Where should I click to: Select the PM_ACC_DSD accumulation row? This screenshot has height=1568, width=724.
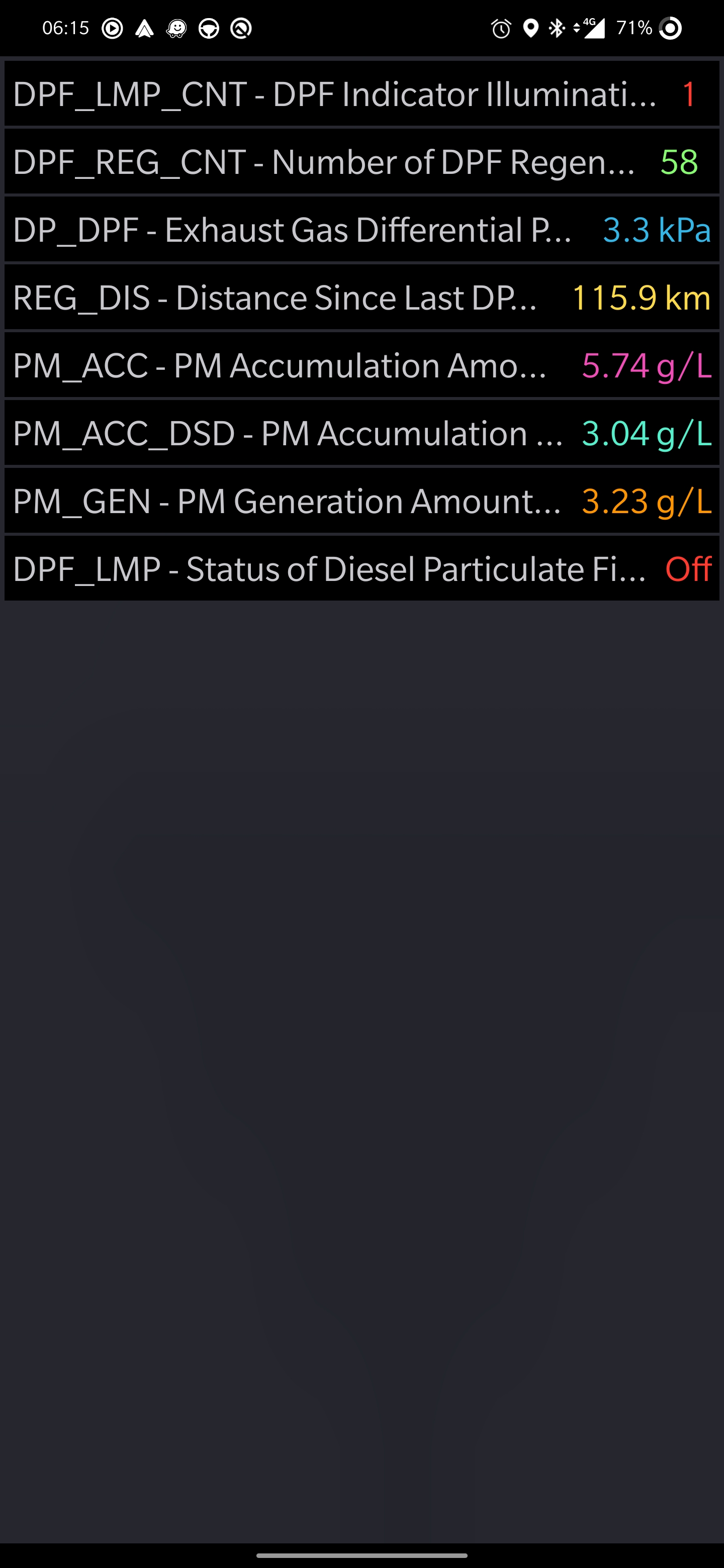[x=361, y=433]
